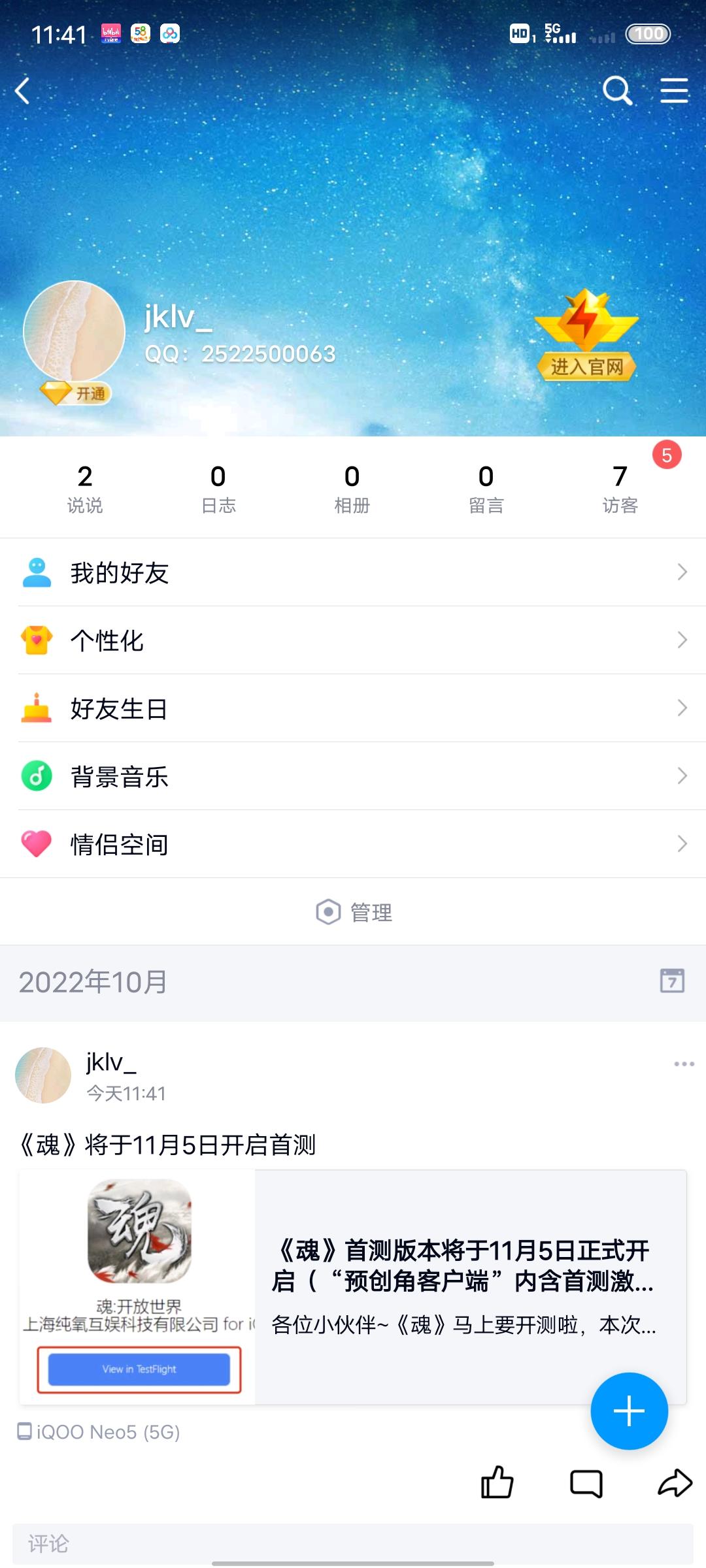Check the 访客 visitors list
The image size is (706, 1568).
pos(620,488)
